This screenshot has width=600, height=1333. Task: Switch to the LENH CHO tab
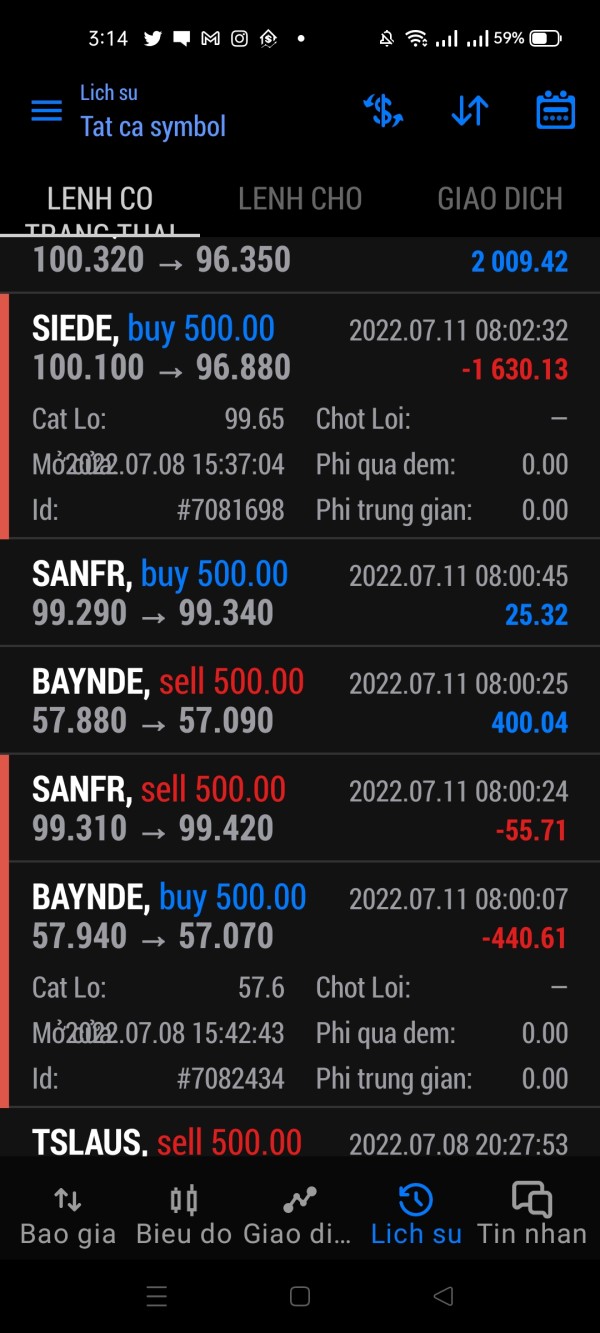click(300, 199)
